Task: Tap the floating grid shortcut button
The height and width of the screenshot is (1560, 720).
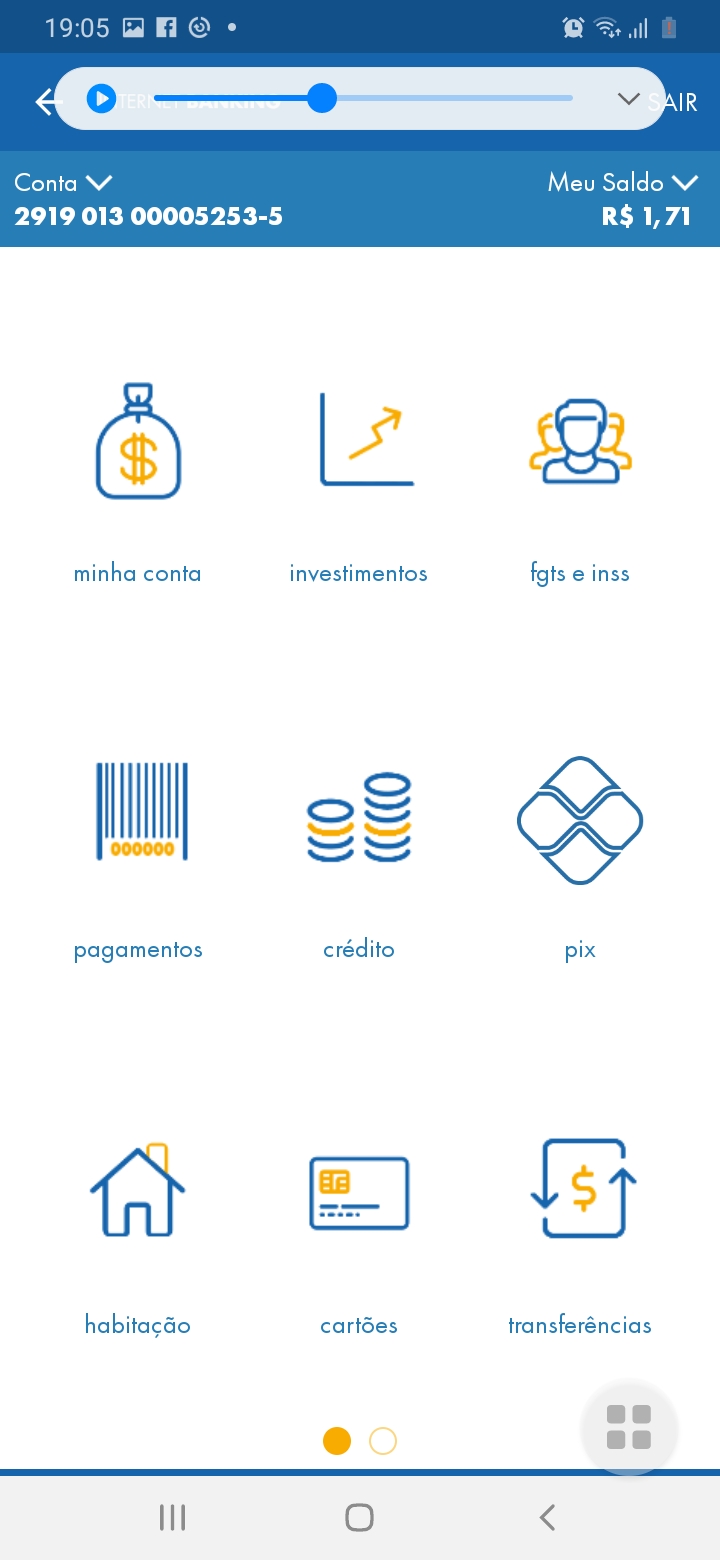Action: coord(629,1427)
